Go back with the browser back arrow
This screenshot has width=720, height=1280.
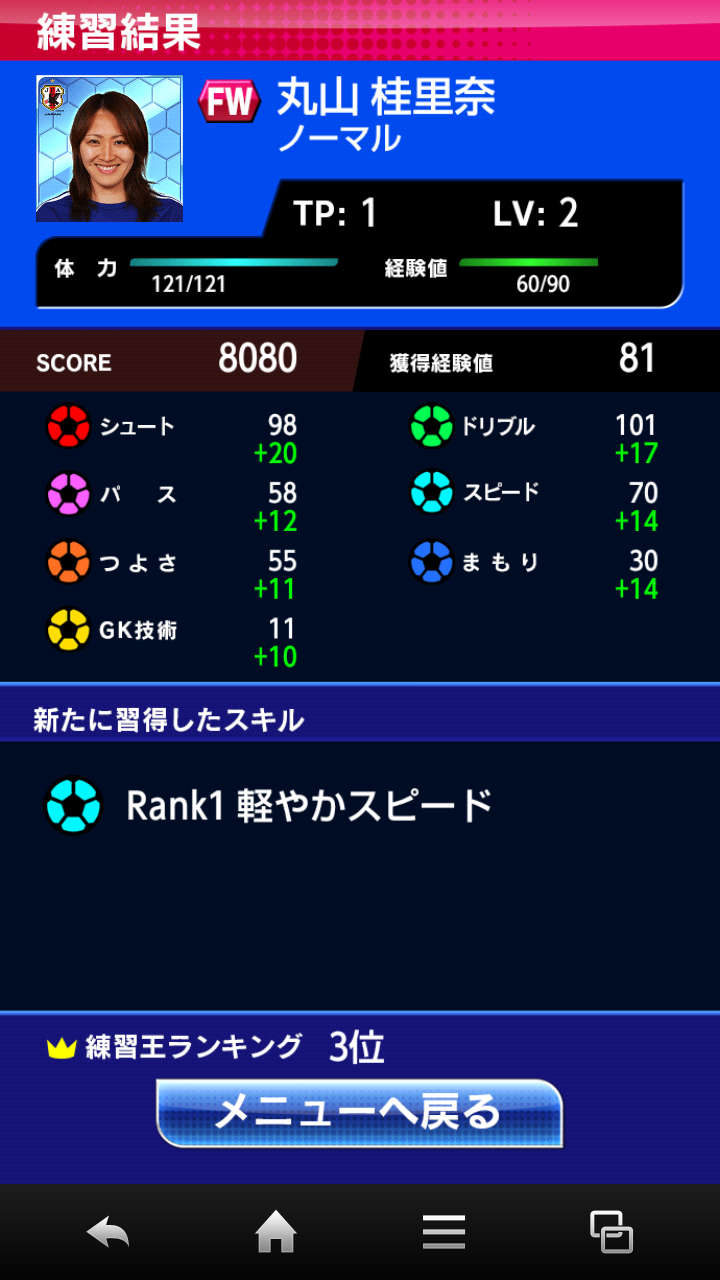[x=108, y=1232]
